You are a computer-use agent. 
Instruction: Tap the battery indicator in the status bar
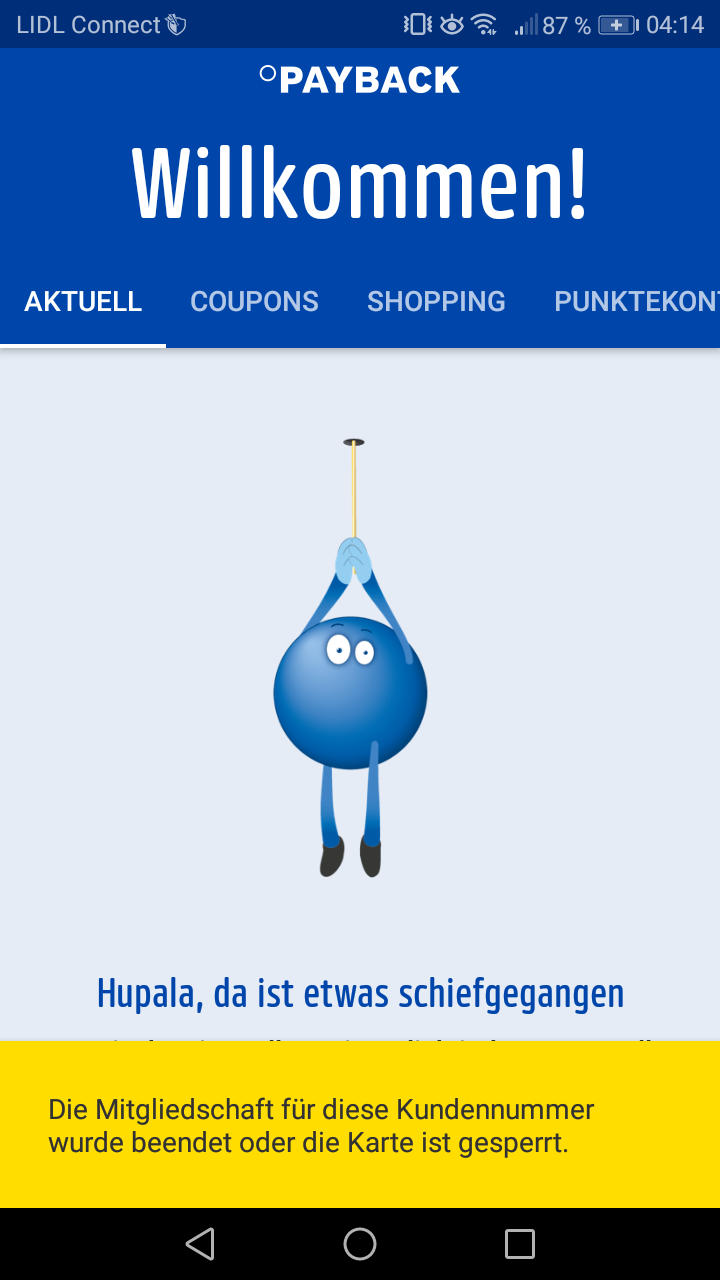tap(617, 24)
